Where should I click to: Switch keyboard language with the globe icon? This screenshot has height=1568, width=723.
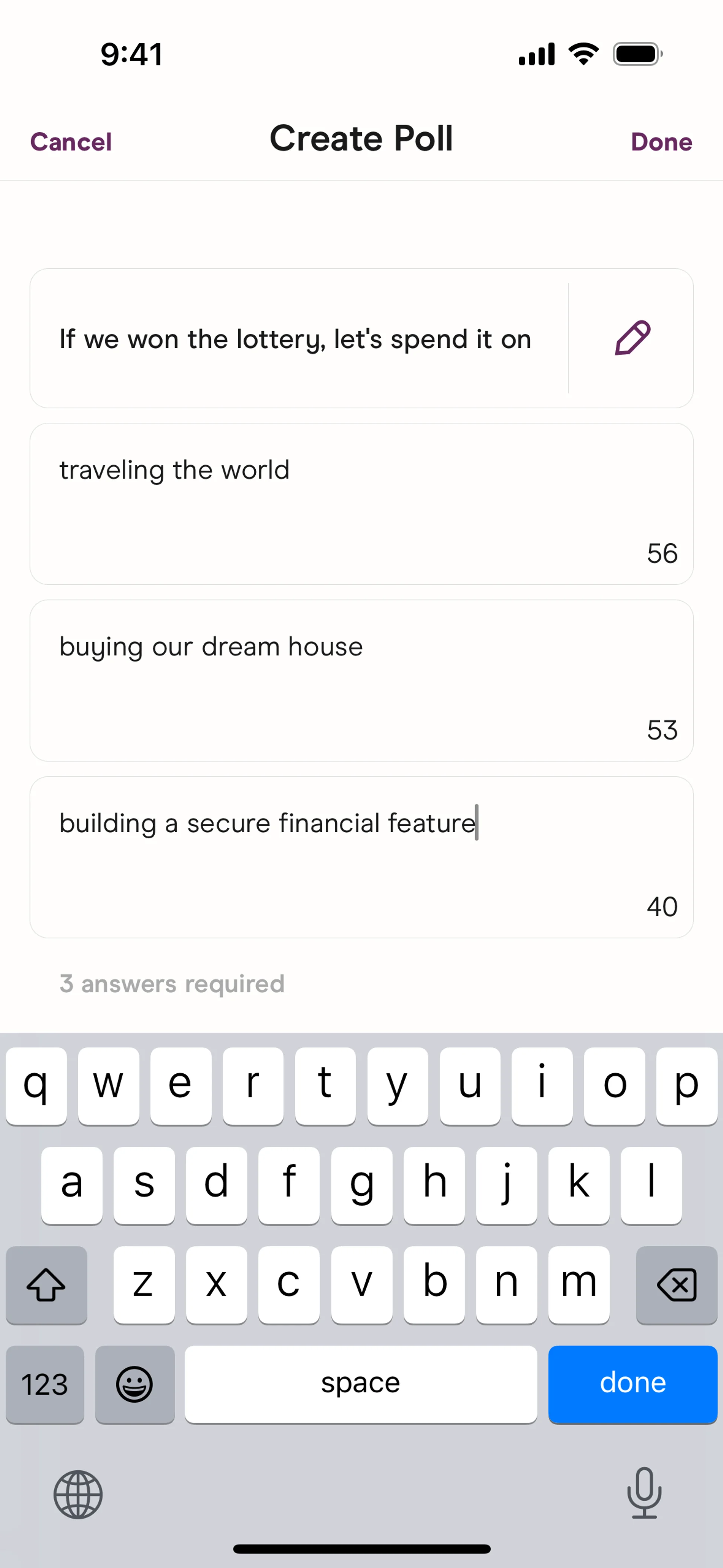(78, 1495)
